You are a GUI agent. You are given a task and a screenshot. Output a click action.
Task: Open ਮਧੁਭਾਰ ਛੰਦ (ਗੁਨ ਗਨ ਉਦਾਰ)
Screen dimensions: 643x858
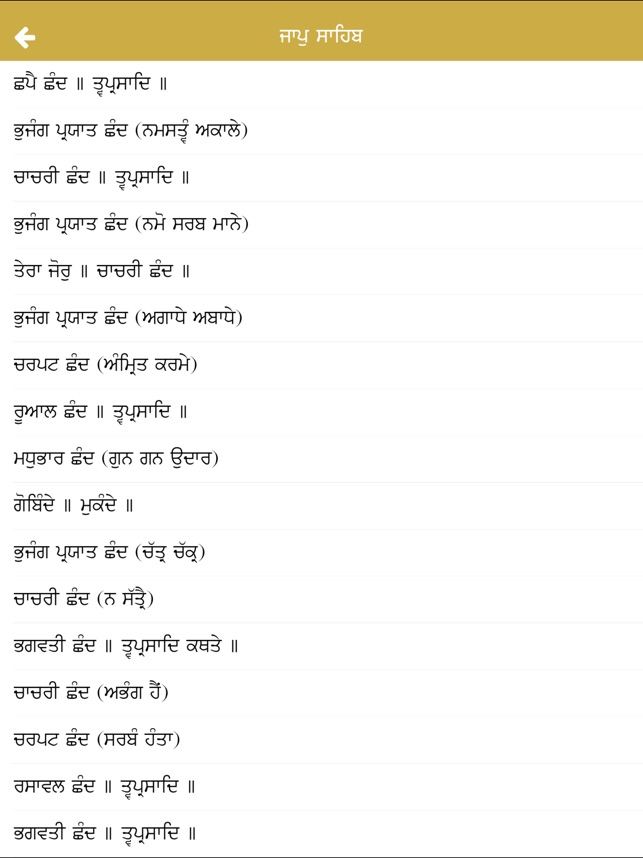[321, 459]
